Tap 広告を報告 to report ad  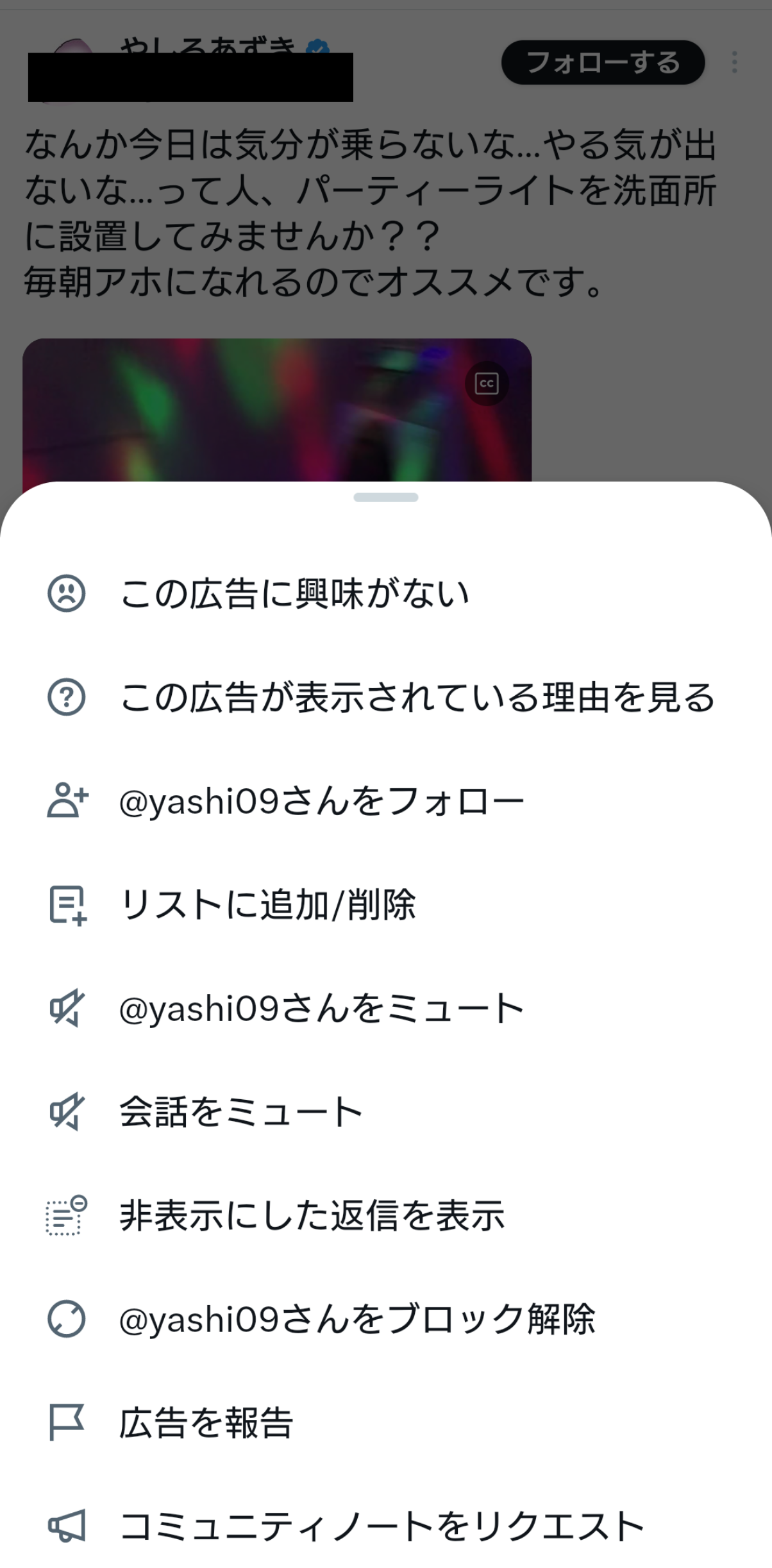[206, 1424]
